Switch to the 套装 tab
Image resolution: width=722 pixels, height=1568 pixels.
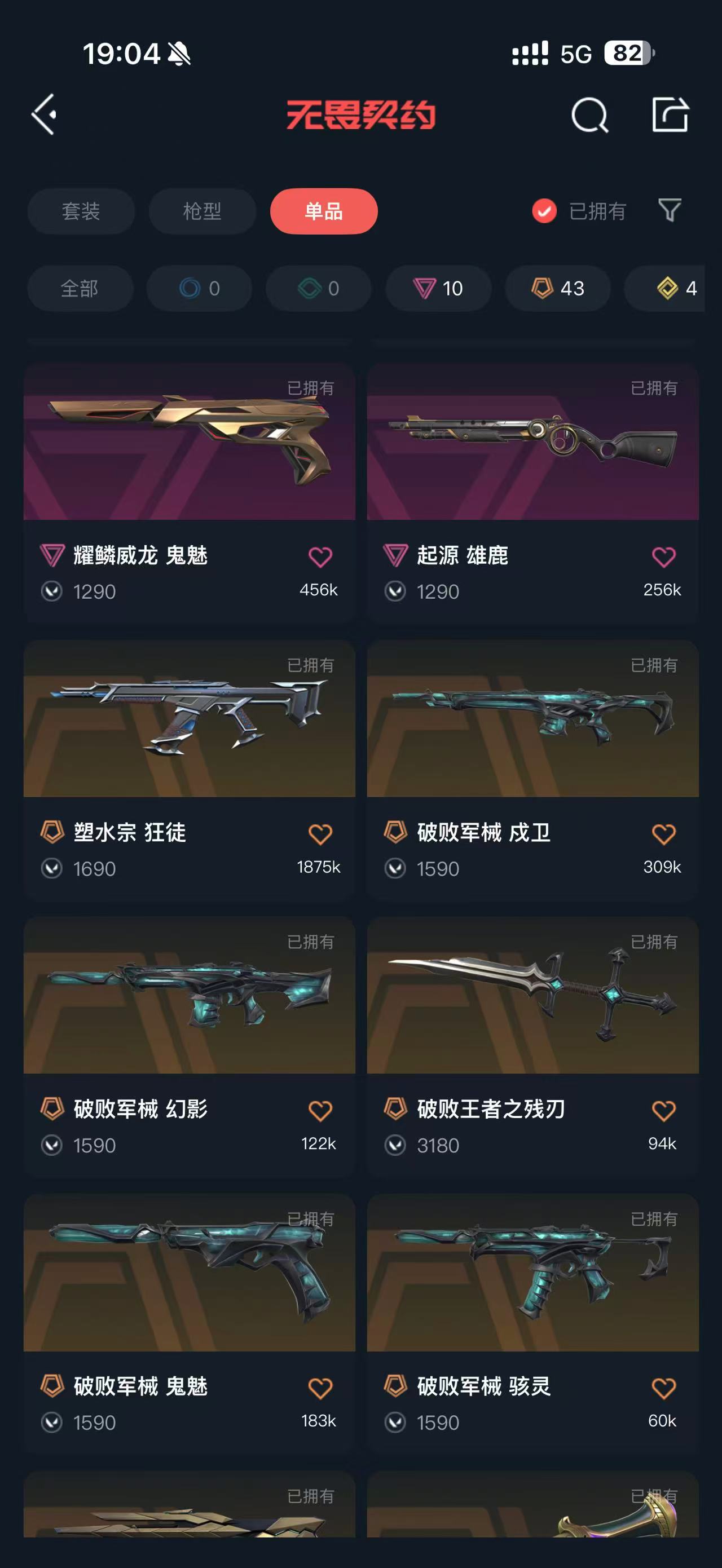coord(81,211)
